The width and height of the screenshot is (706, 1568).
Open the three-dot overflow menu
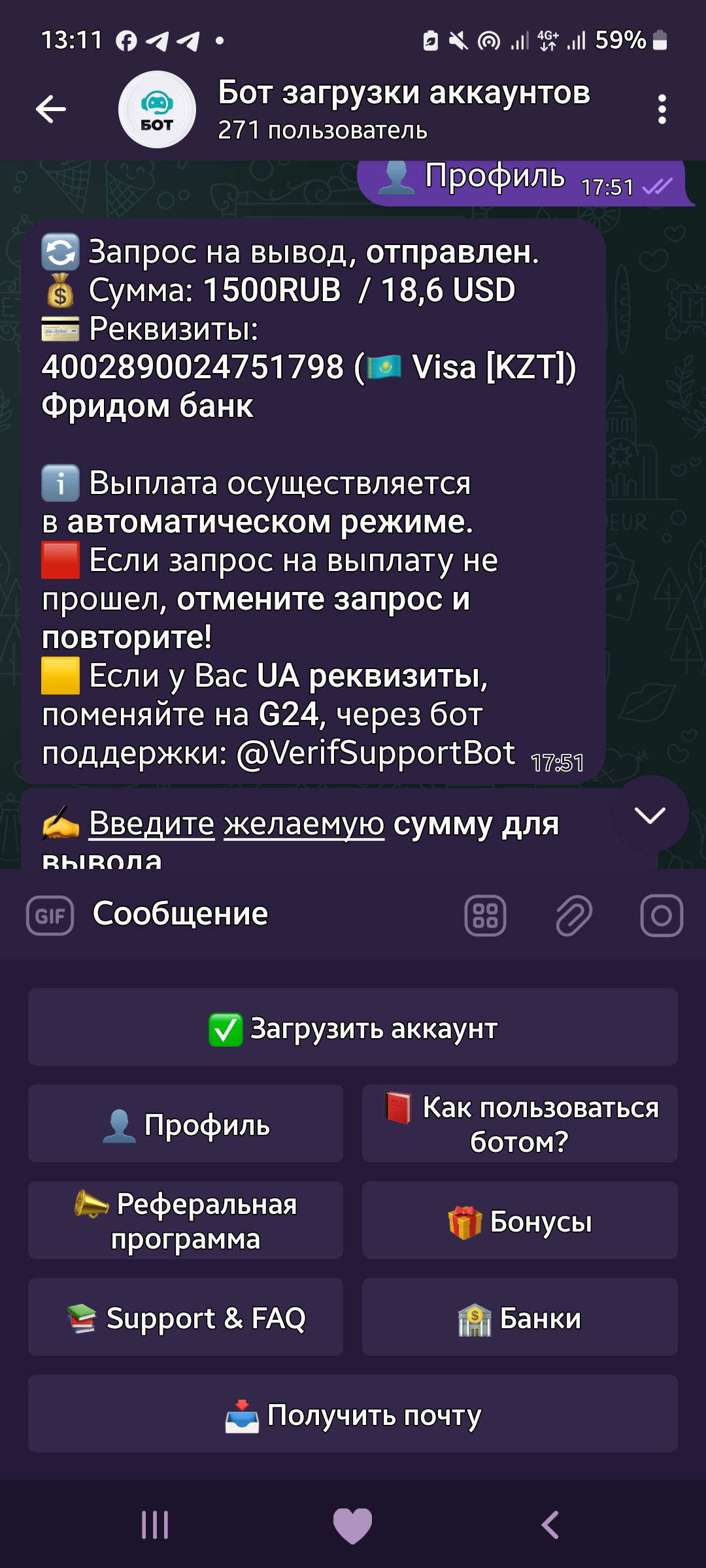pyautogui.click(x=662, y=109)
